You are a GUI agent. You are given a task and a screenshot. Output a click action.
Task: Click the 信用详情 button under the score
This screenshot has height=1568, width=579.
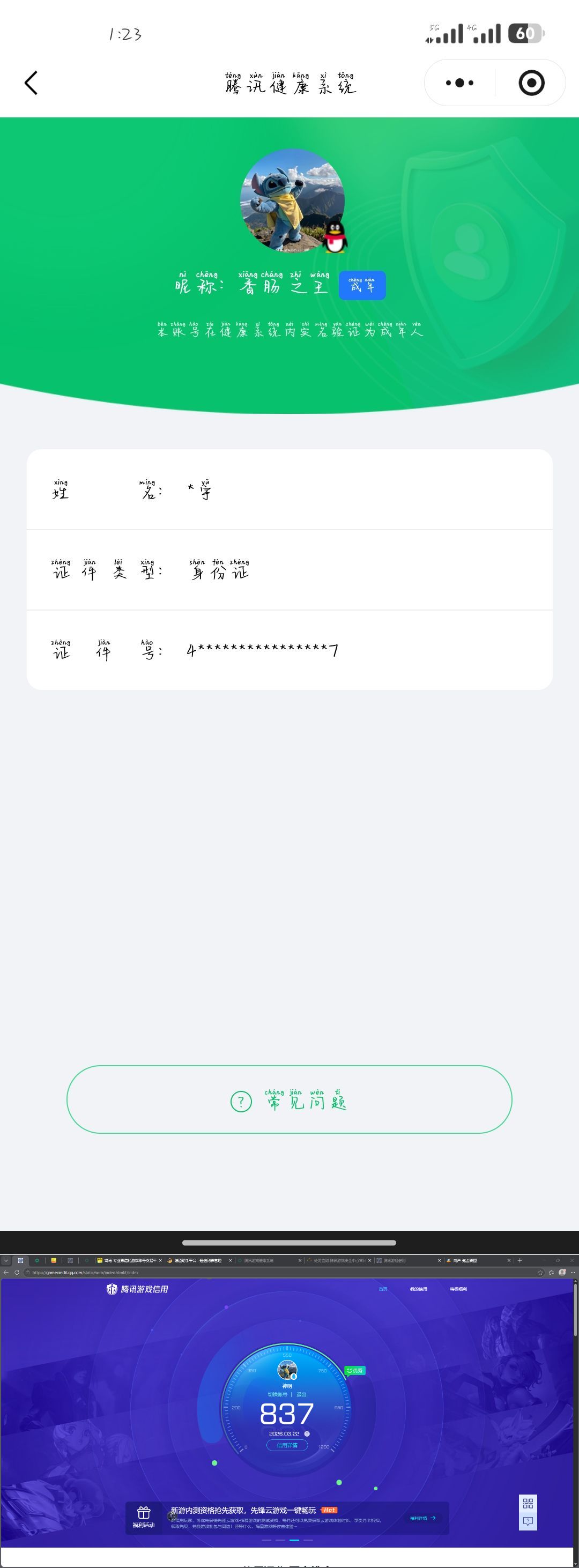pyautogui.click(x=288, y=1445)
